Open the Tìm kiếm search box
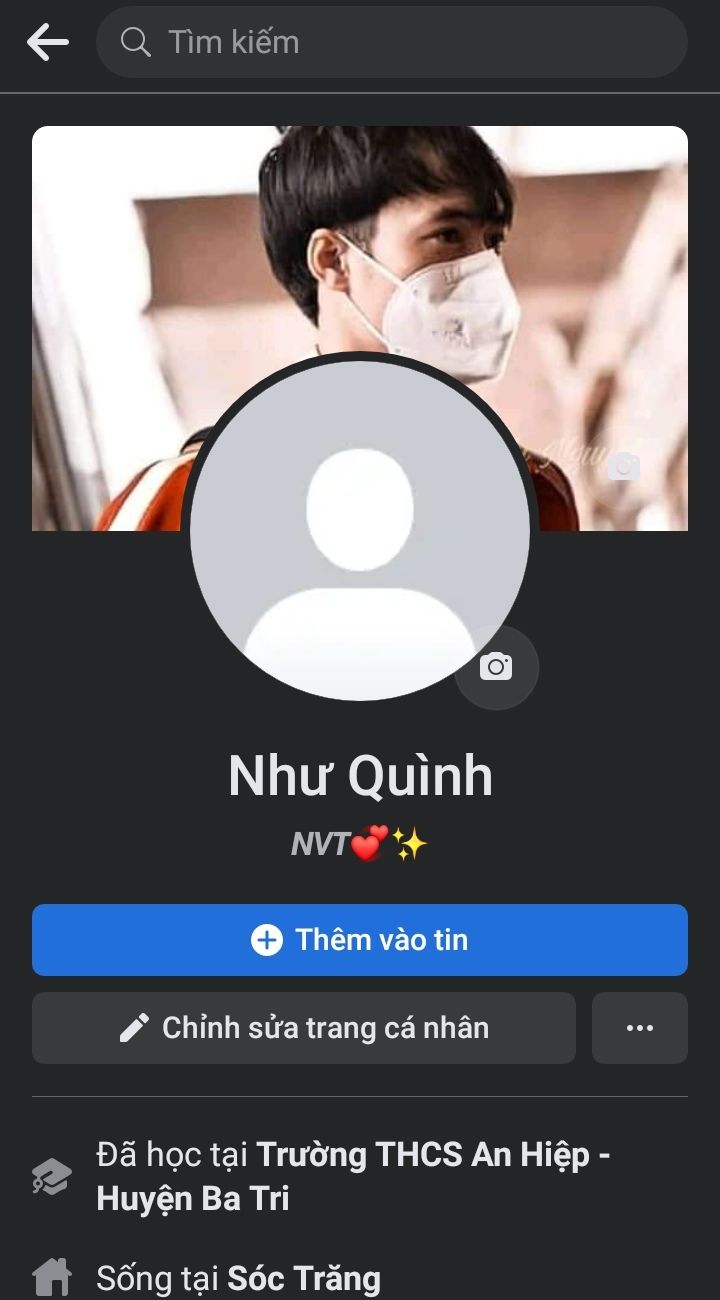This screenshot has height=1300, width=720. click(x=392, y=42)
